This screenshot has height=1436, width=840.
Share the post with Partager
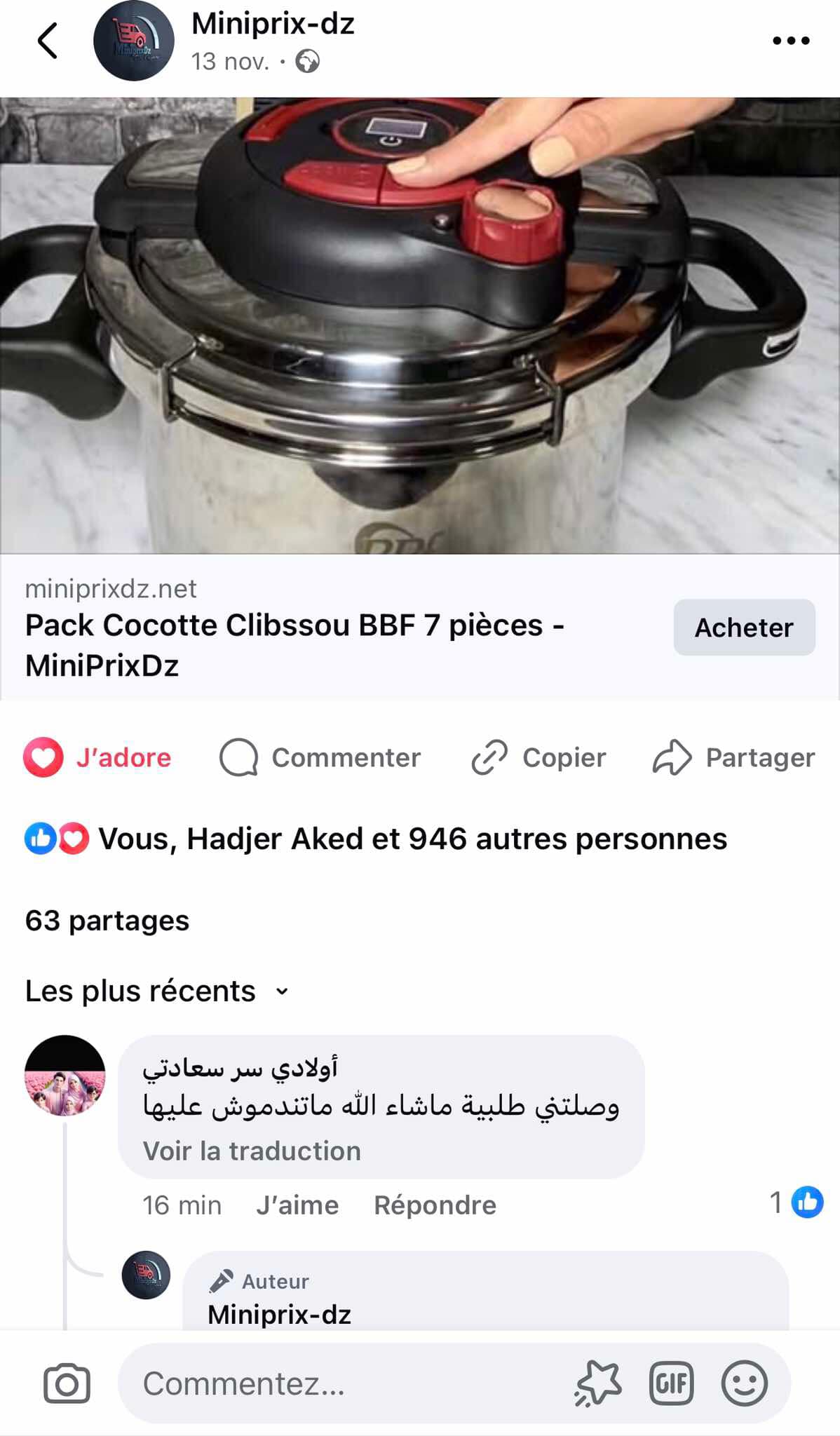[733, 758]
